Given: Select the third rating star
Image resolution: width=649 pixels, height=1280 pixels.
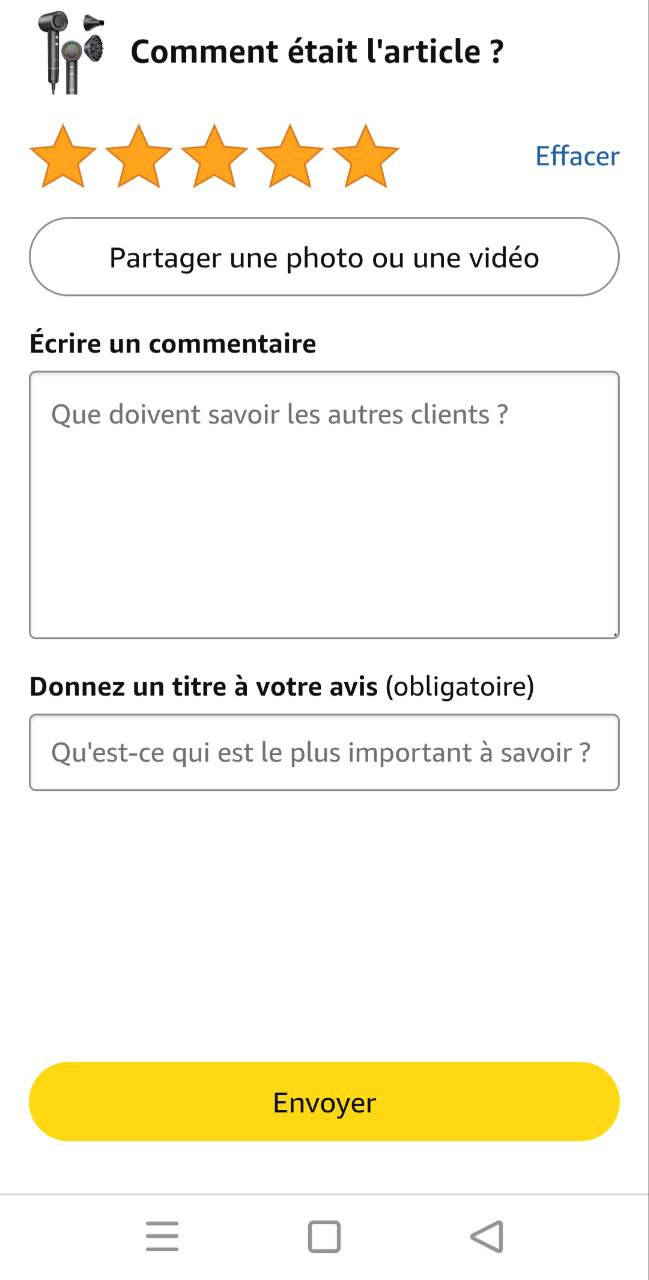Looking at the screenshot, I should 214,157.
